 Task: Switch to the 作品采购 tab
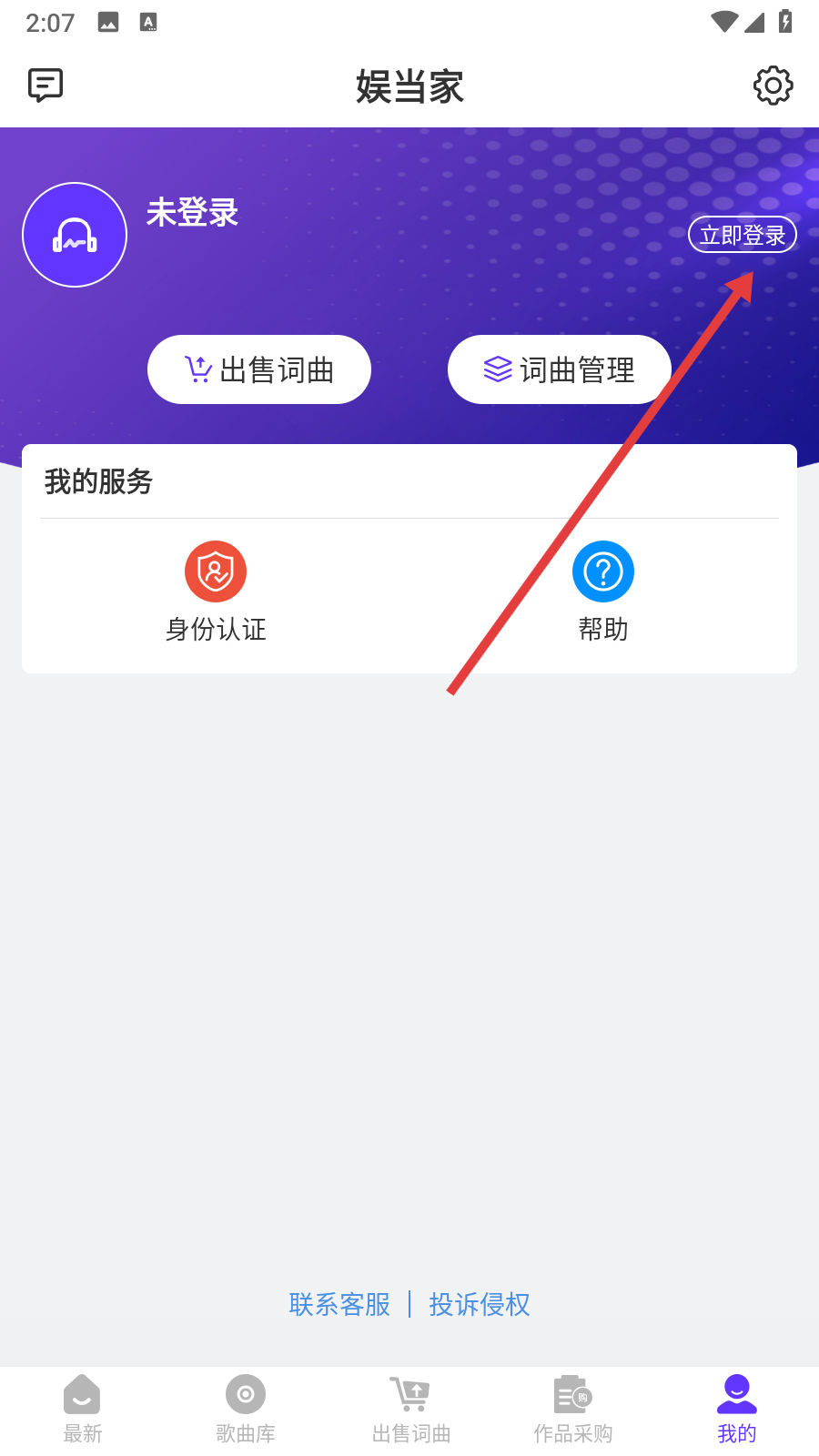pyautogui.click(x=573, y=1409)
